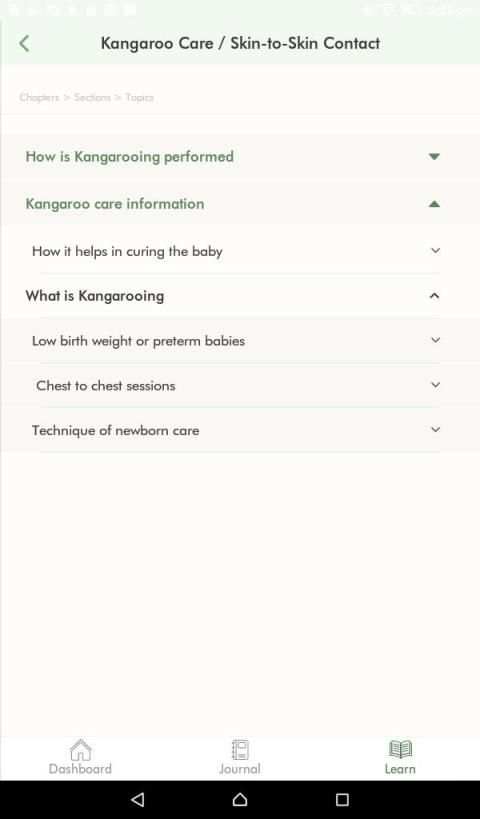The height and width of the screenshot is (819, 480).
Task: Expand How is Kangarooing performed section
Action: click(240, 156)
